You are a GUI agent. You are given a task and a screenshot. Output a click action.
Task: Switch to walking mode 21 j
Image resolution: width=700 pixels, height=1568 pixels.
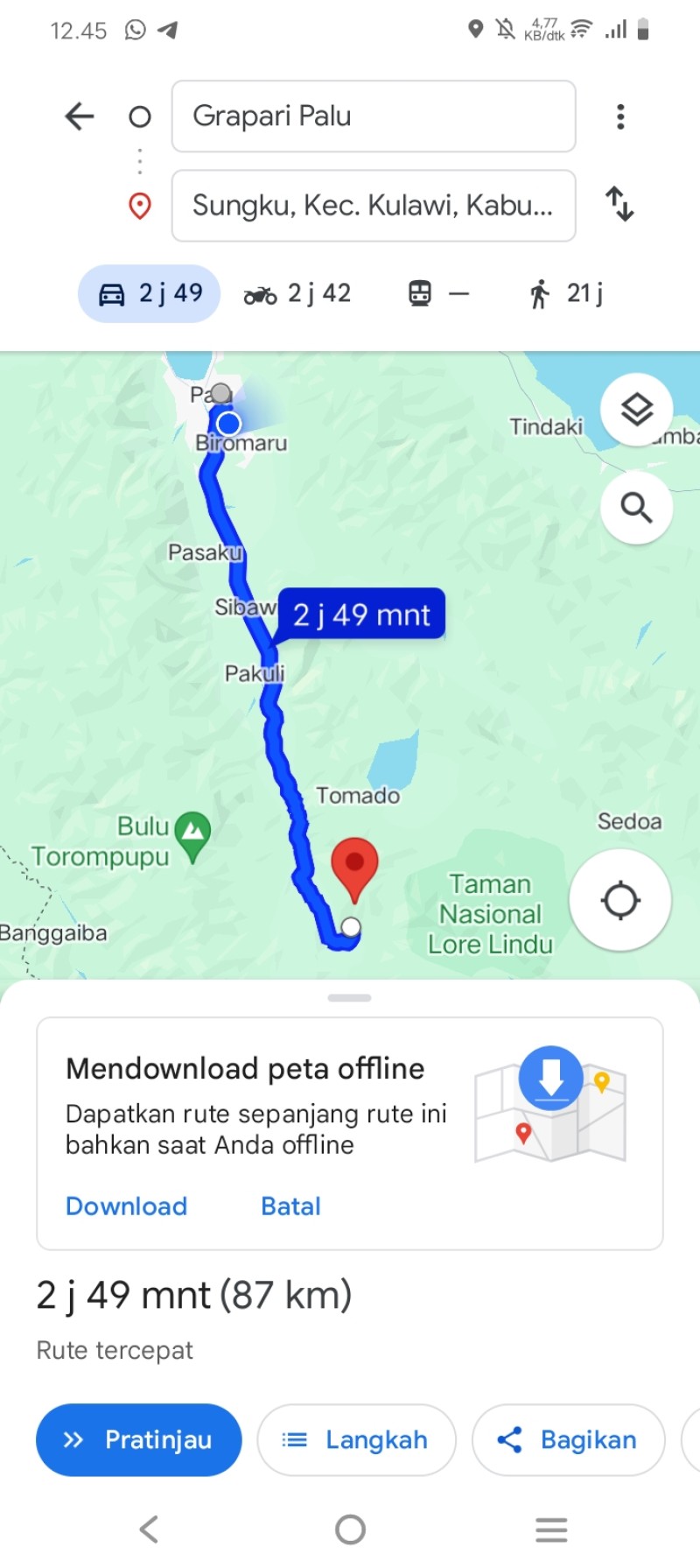tap(566, 293)
